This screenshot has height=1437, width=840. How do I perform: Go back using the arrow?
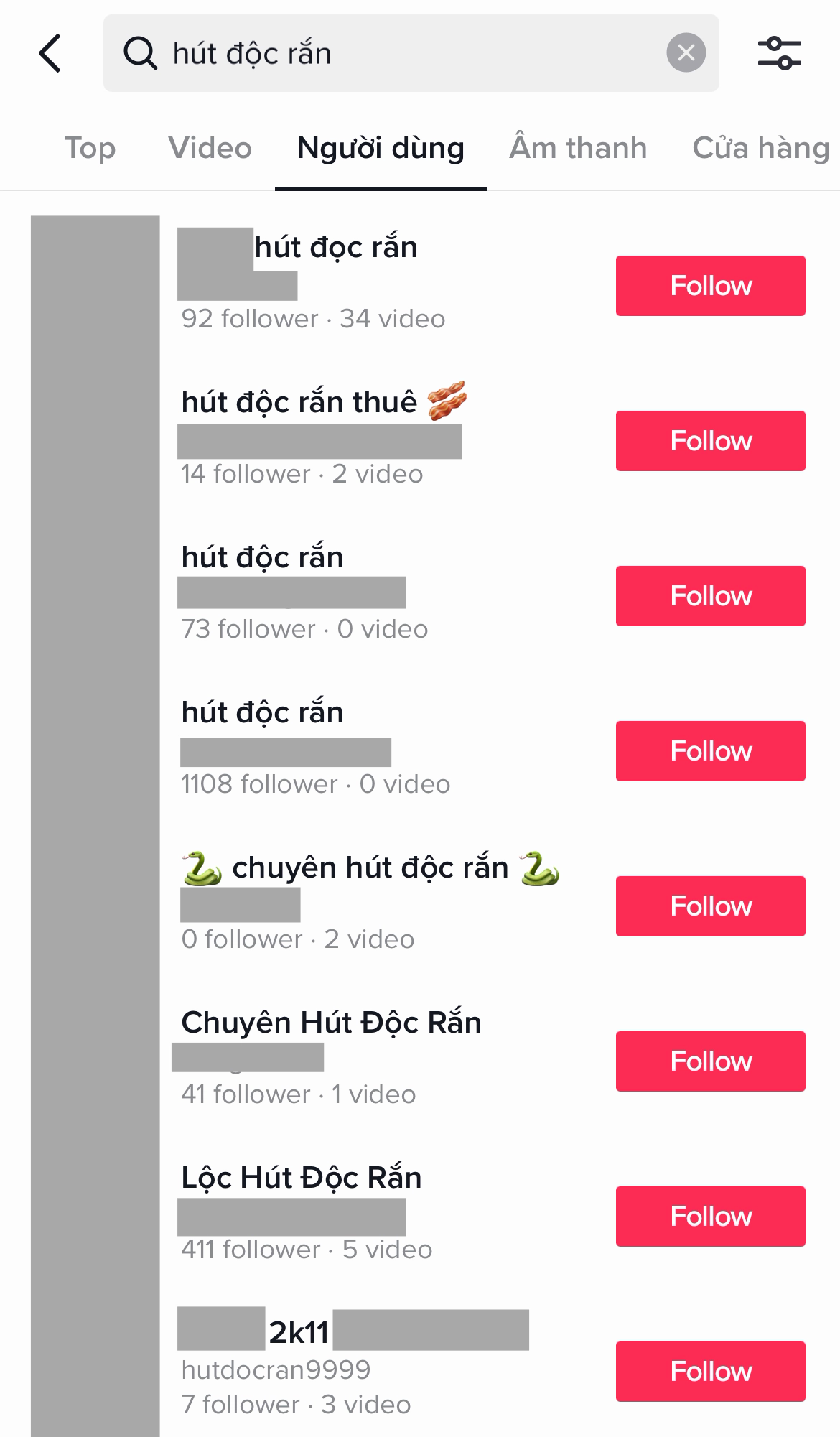pyautogui.click(x=50, y=53)
